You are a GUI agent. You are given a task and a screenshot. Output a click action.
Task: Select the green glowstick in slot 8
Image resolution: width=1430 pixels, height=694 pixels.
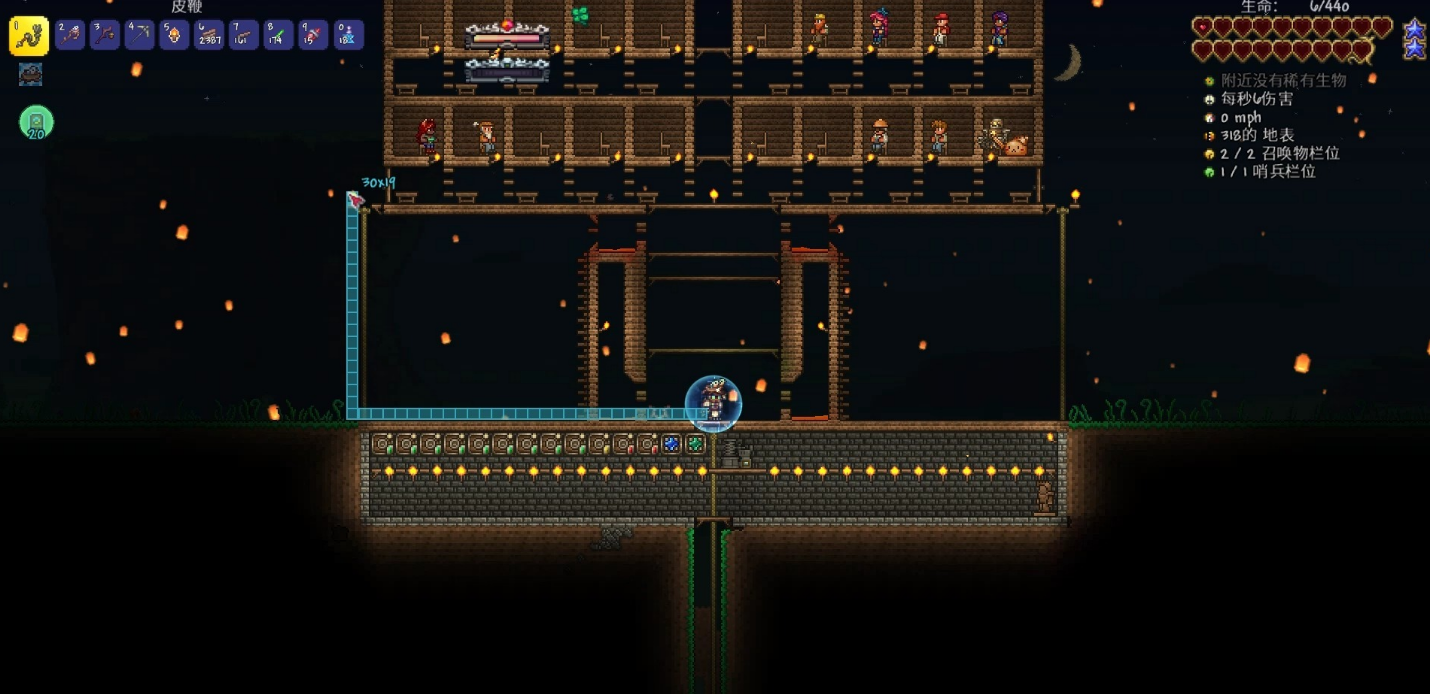coord(279,35)
